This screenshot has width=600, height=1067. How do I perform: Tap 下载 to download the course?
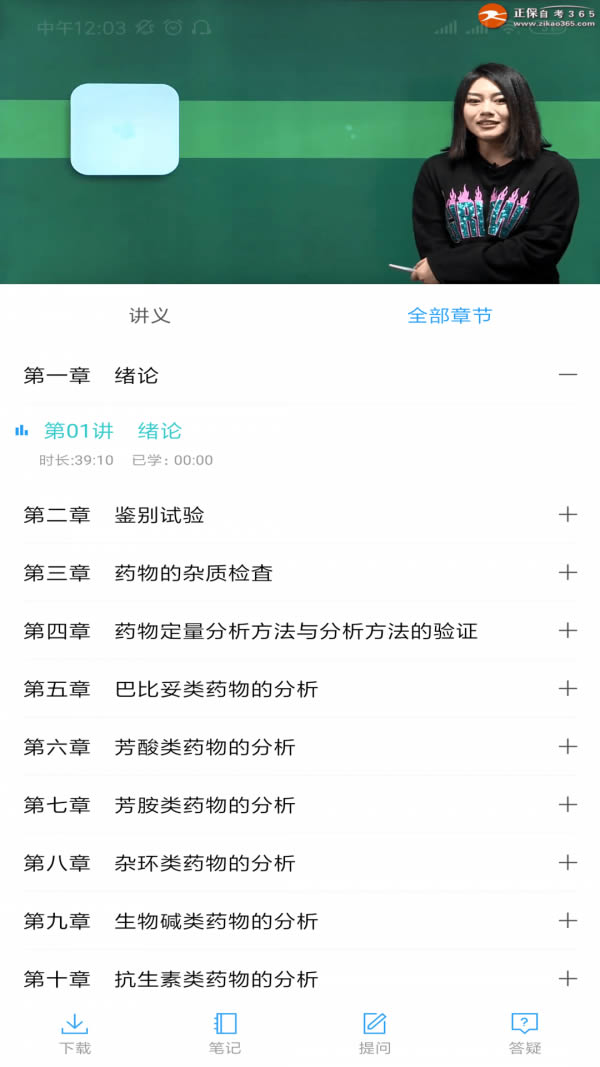[75, 1034]
